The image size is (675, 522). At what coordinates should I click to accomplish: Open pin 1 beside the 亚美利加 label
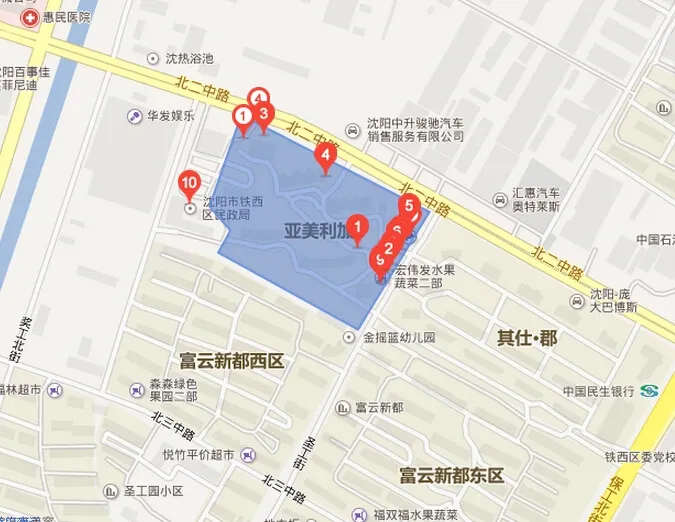click(357, 228)
